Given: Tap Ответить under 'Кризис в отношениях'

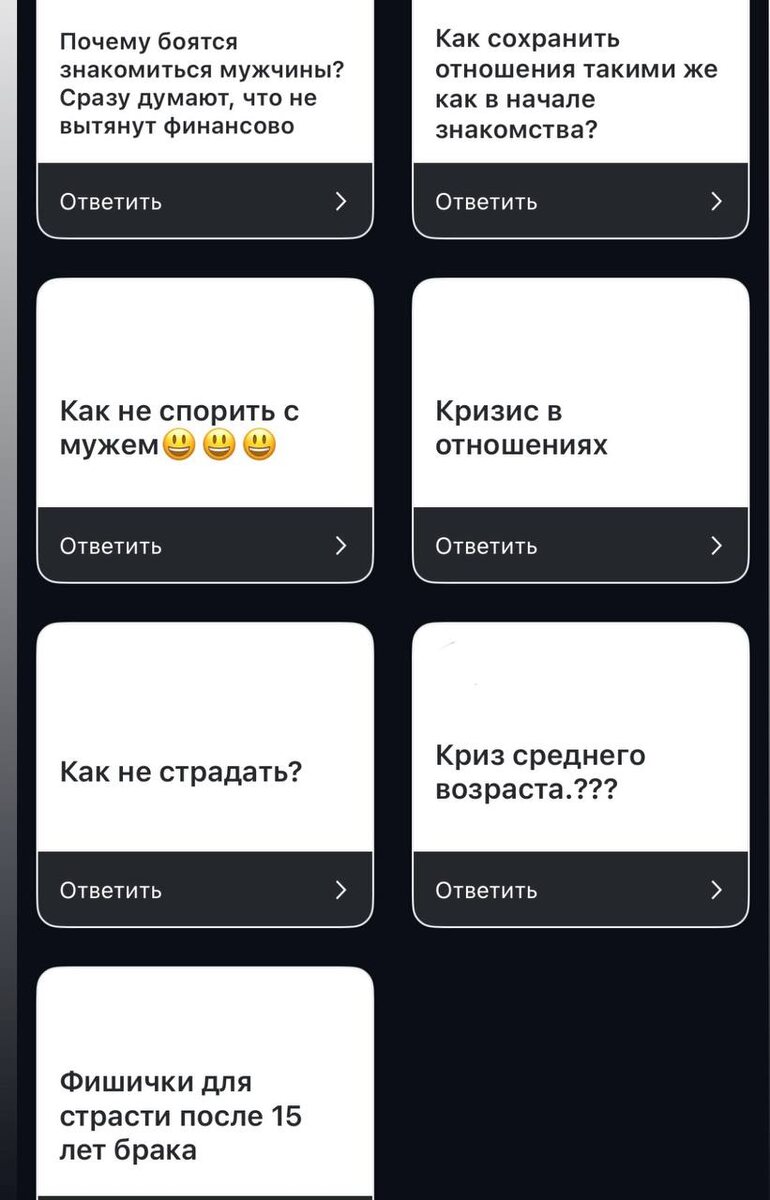Looking at the screenshot, I should point(580,545).
